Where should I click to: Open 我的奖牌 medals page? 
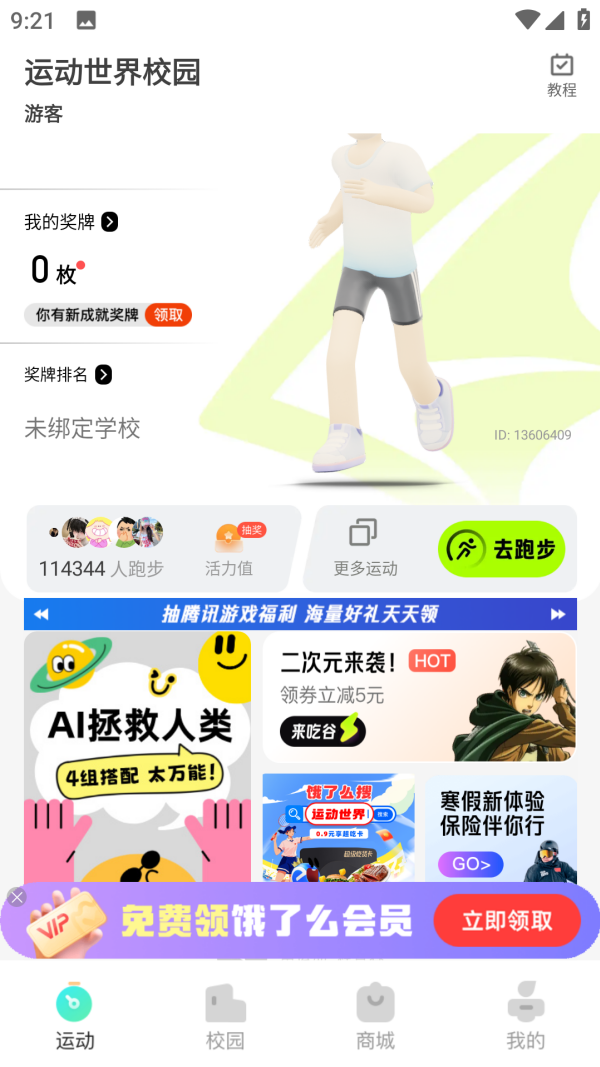(71, 222)
